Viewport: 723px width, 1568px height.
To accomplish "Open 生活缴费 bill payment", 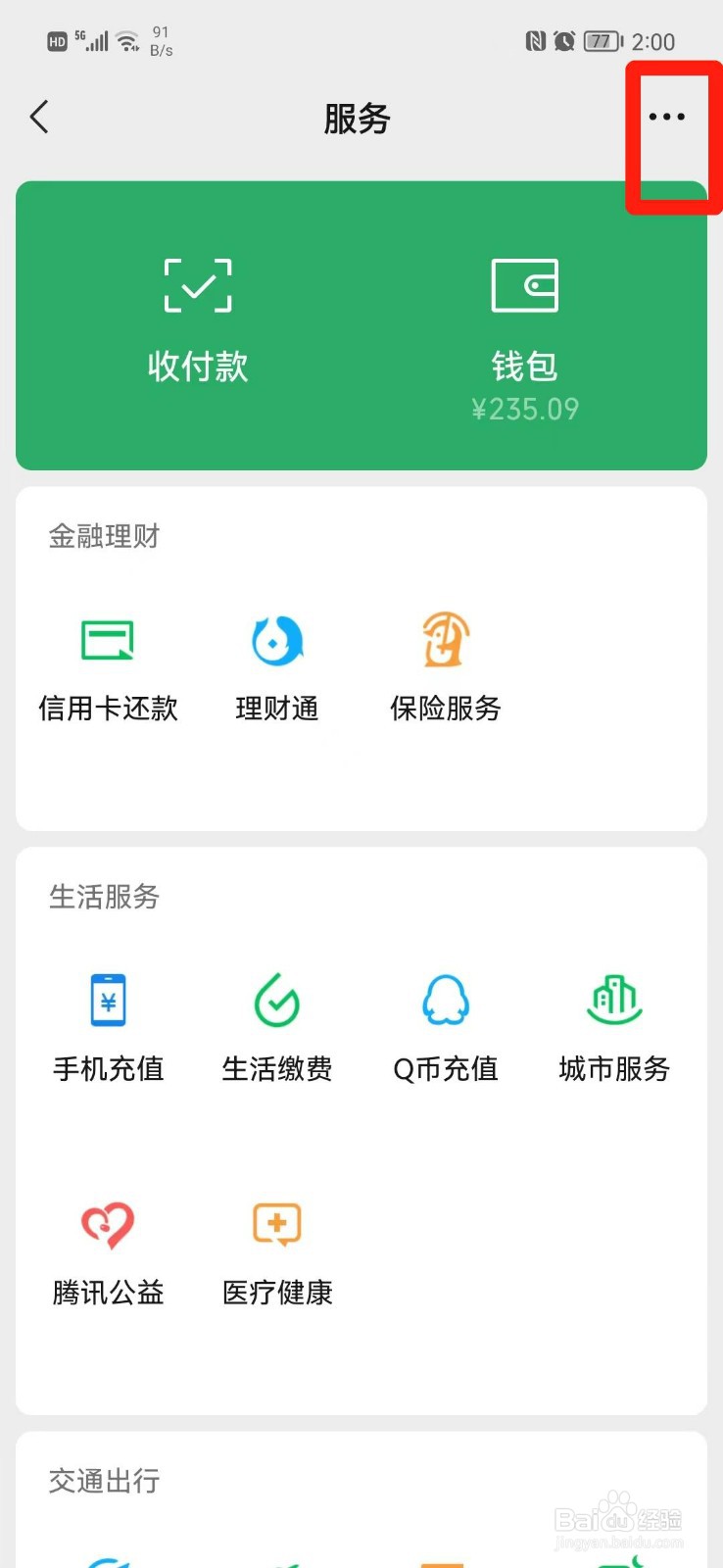I will (x=277, y=1028).
